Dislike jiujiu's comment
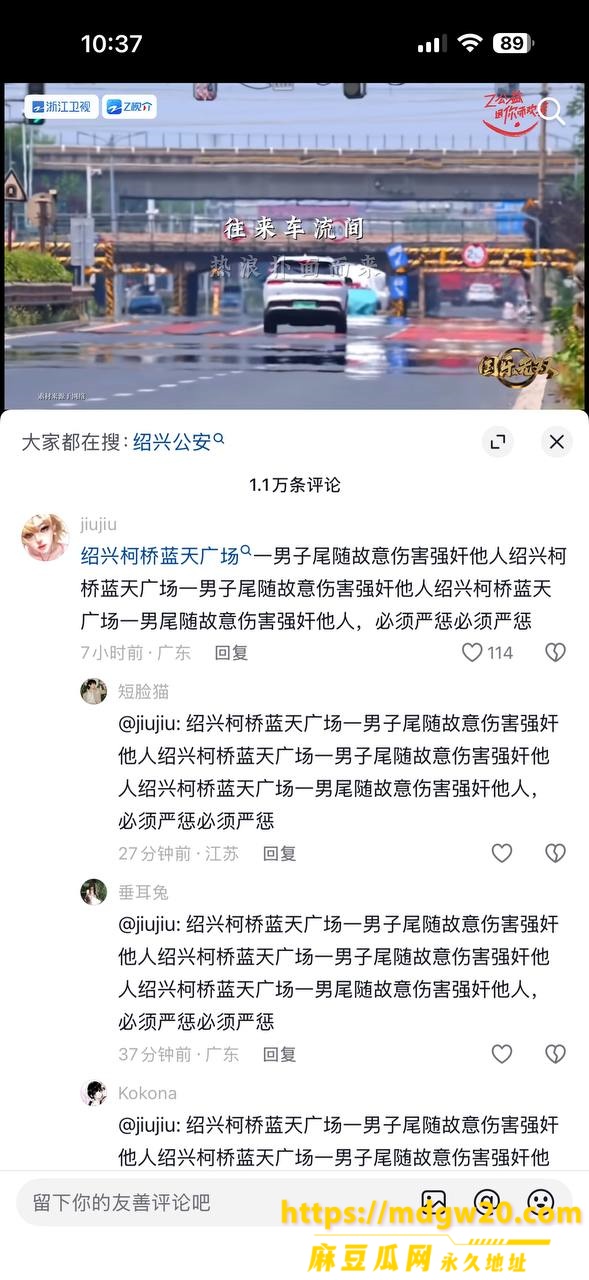 [x=555, y=652]
